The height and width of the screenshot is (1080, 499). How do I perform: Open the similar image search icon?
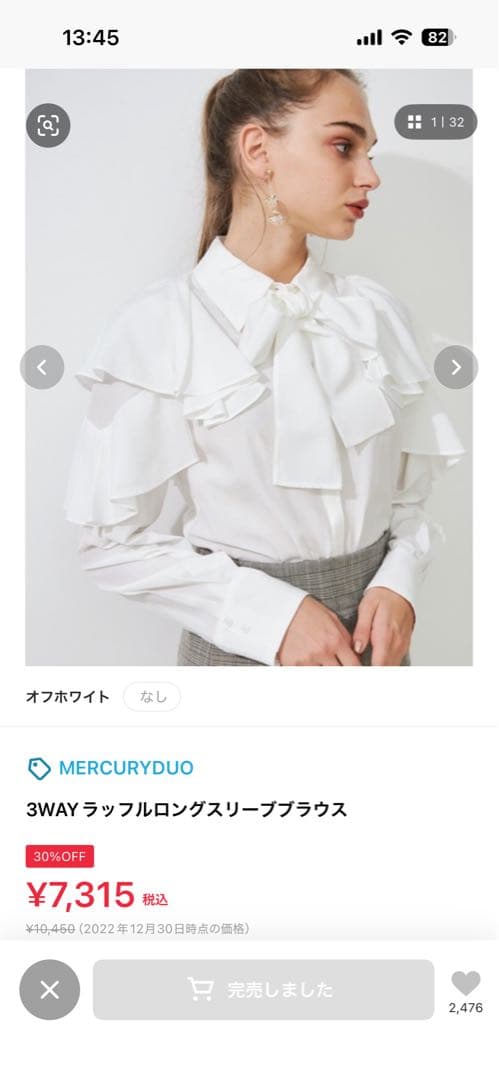click(x=48, y=125)
